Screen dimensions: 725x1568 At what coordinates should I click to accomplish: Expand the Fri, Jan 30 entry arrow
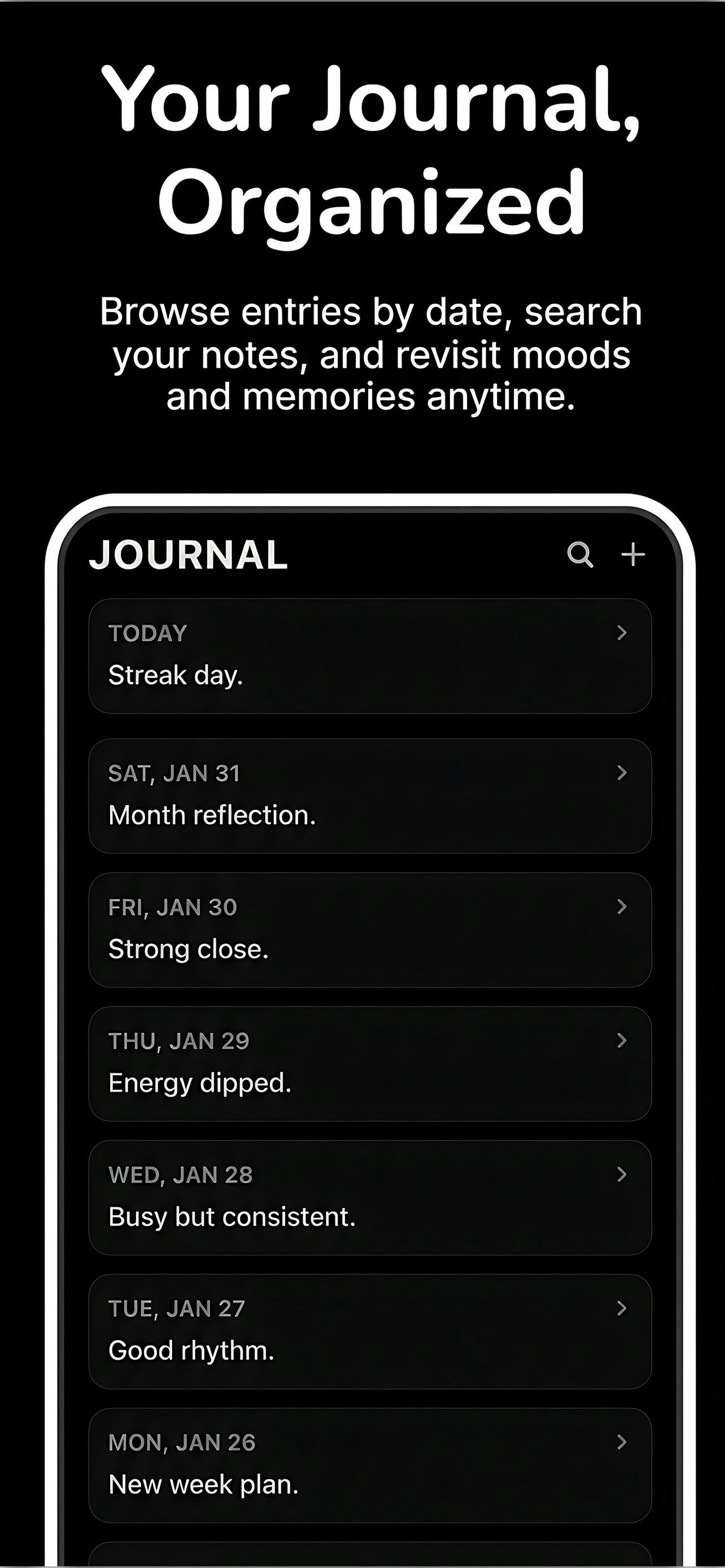coord(621,908)
